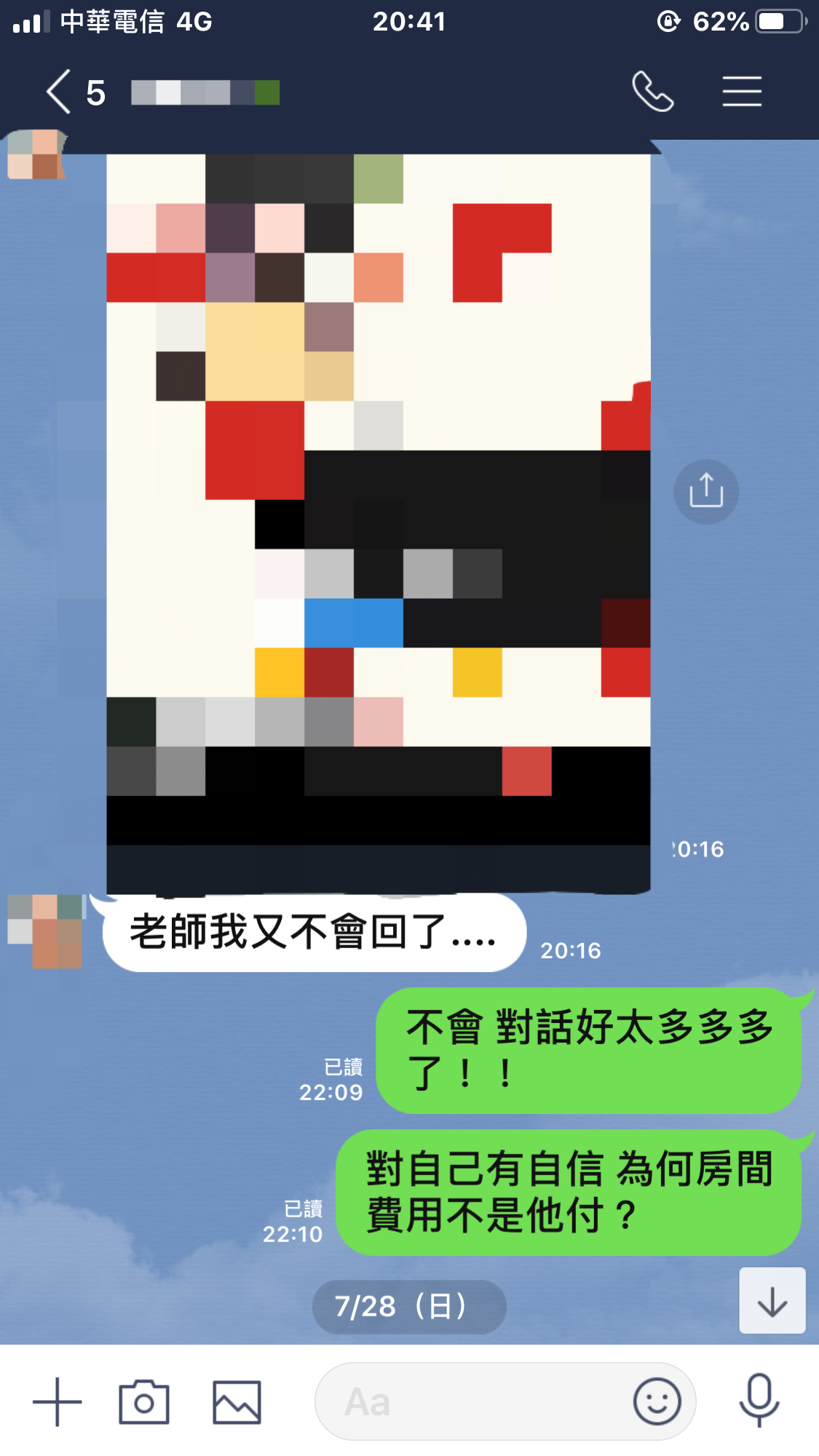This screenshot has height=1456, width=819.
Task: Start a voice call
Action: pos(652,92)
